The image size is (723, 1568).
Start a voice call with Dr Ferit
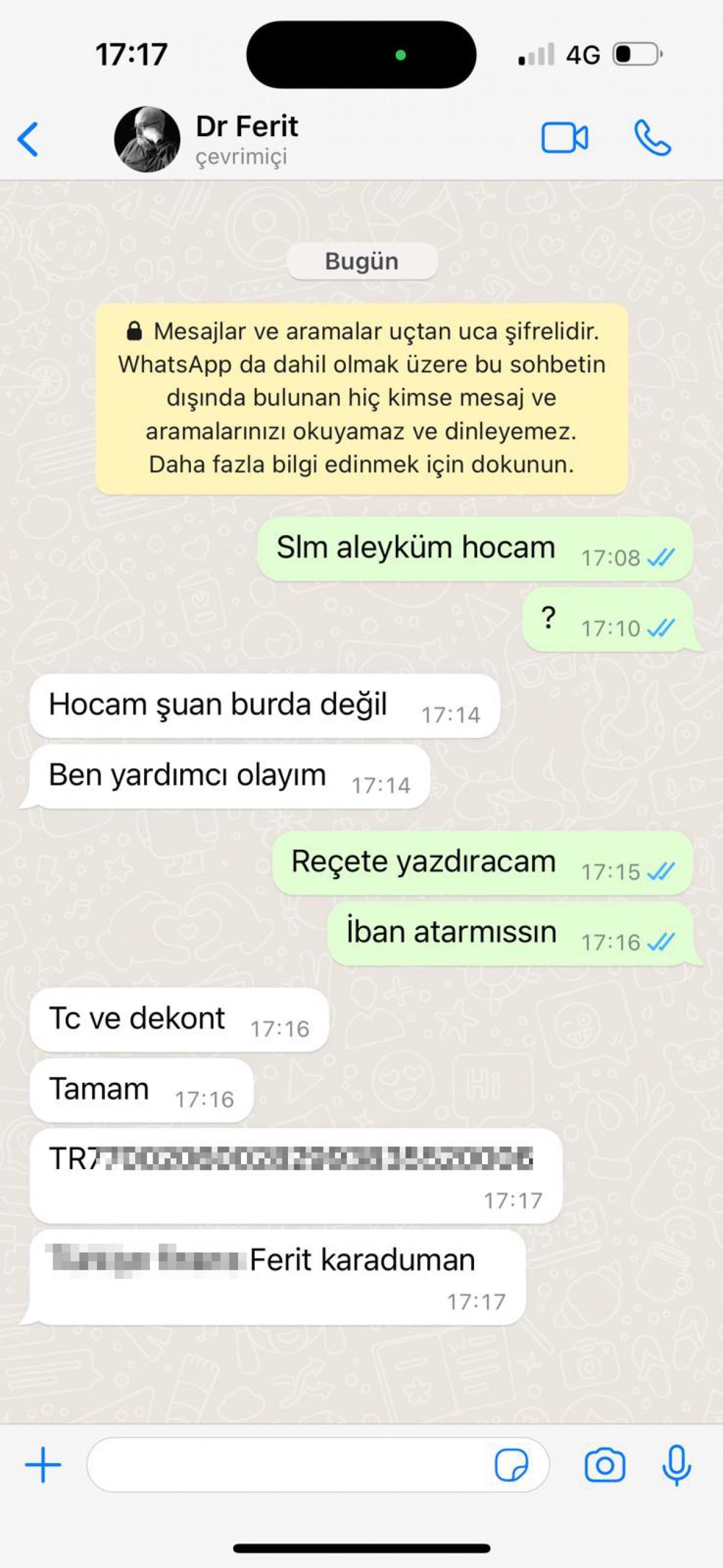pyautogui.click(x=653, y=138)
